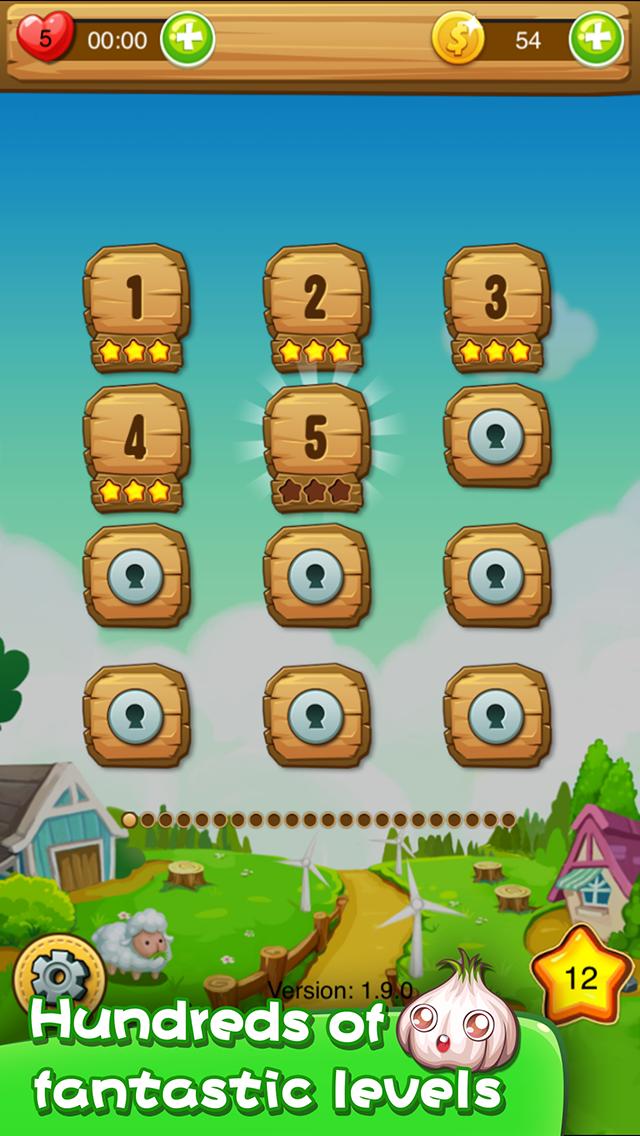
Task: Tap the star badge showing 12
Action: (x=581, y=976)
